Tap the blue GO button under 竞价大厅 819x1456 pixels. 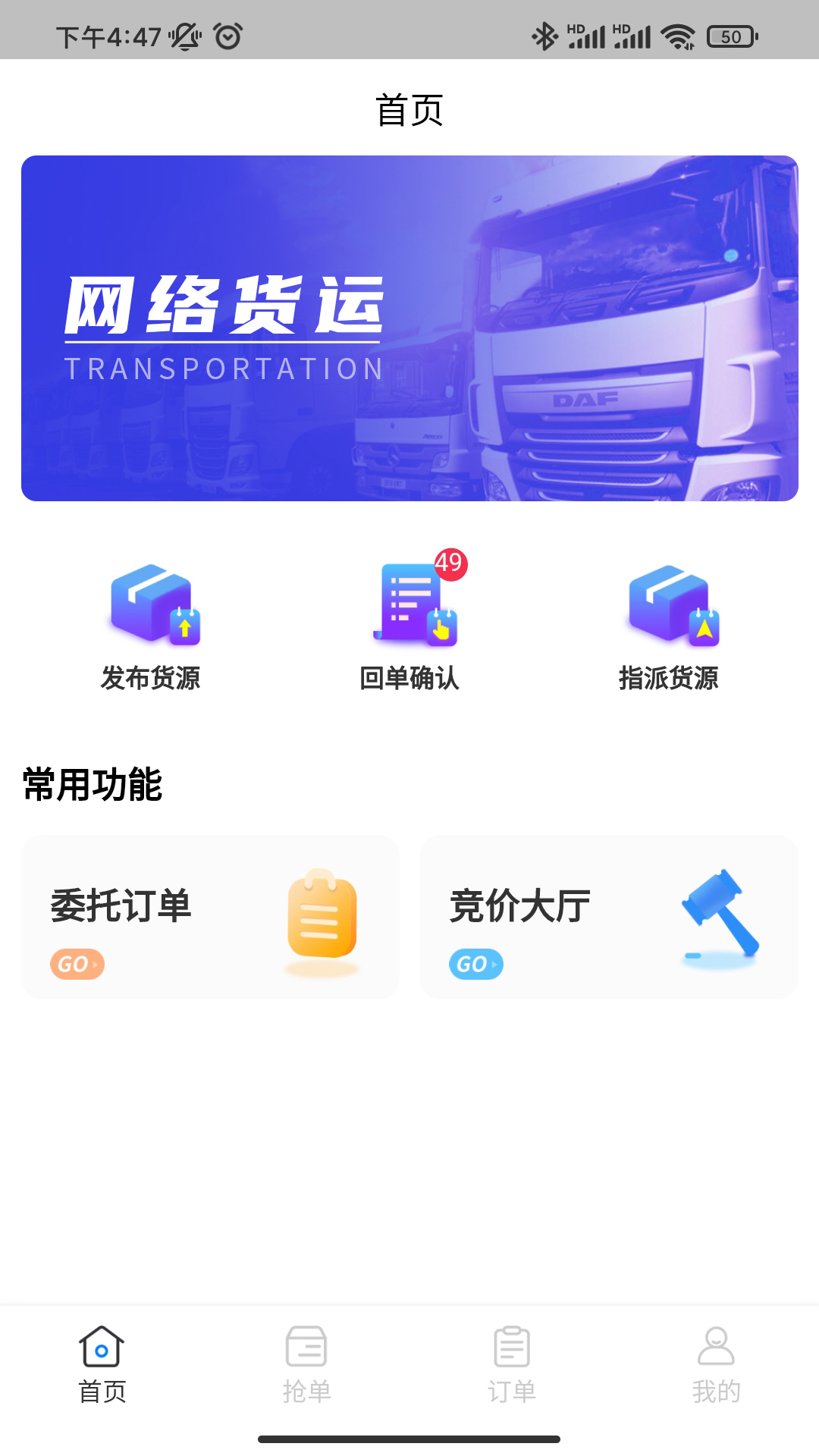(475, 965)
